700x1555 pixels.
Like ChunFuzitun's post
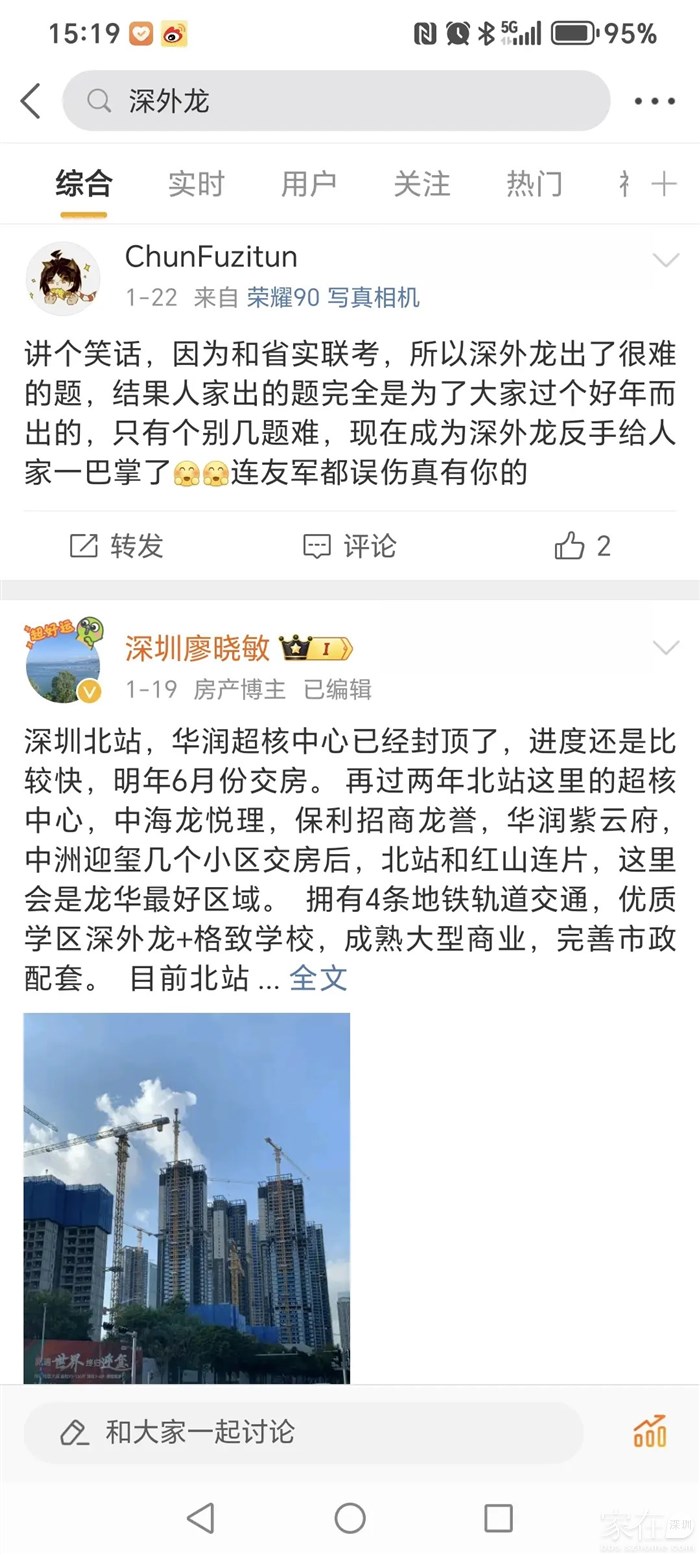click(x=582, y=546)
